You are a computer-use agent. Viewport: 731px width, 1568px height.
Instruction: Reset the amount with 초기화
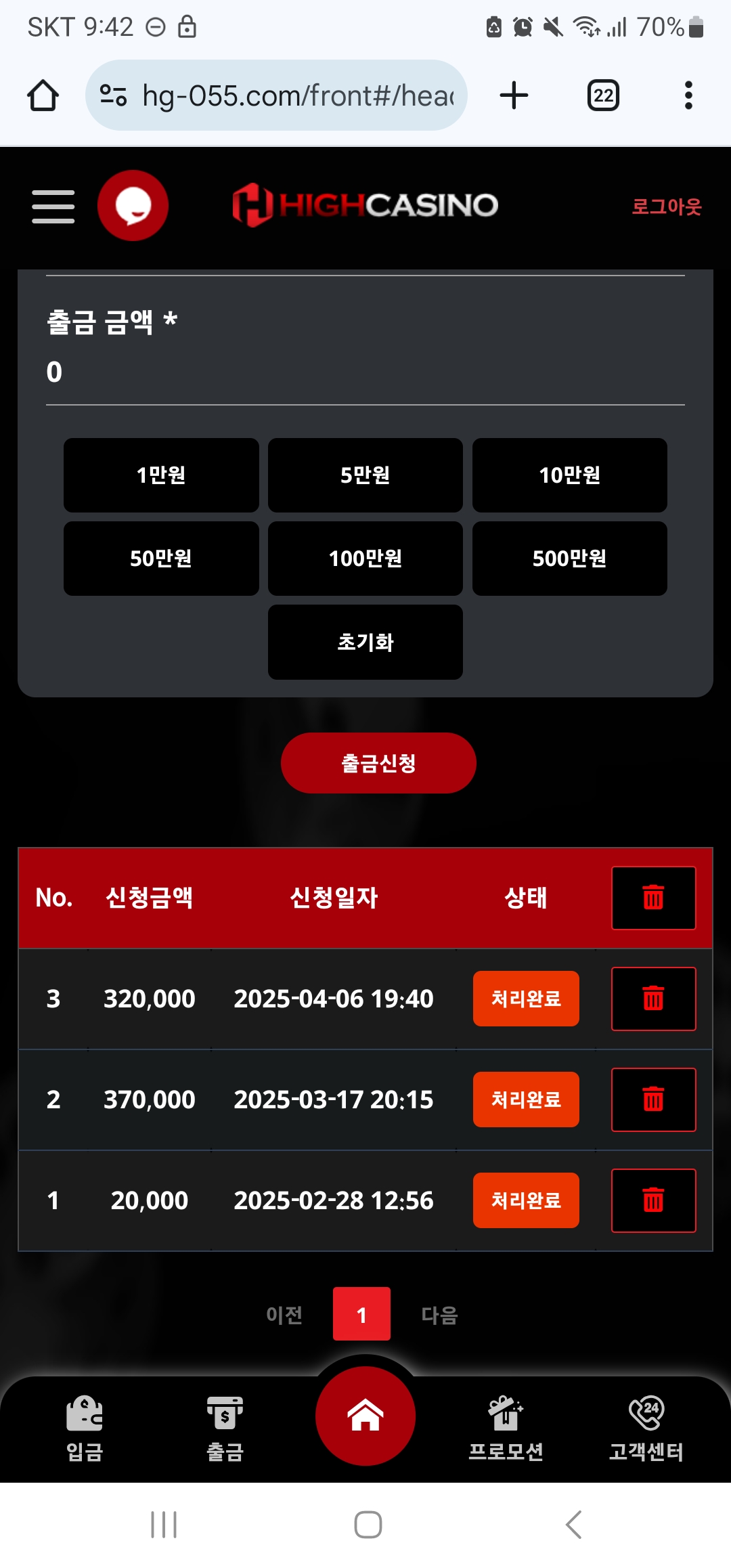[365, 642]
